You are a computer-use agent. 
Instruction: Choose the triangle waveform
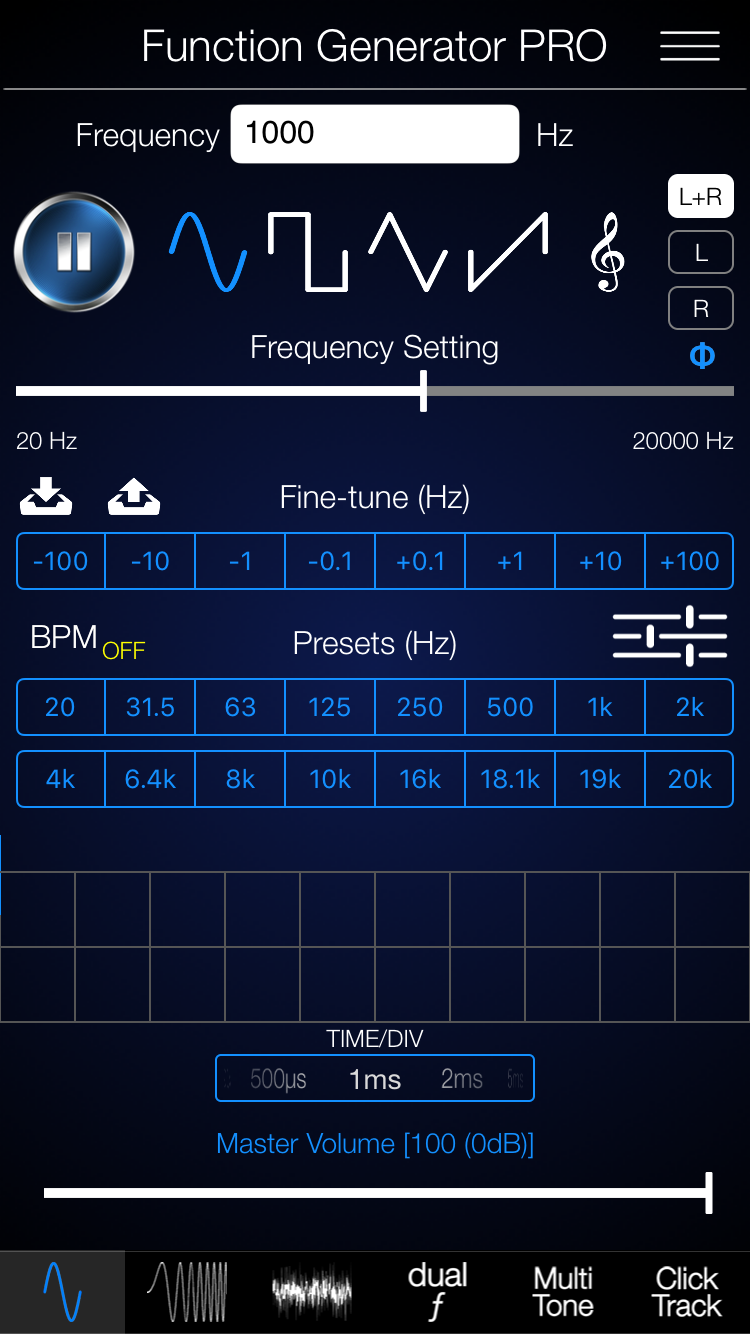coord(407,251)
